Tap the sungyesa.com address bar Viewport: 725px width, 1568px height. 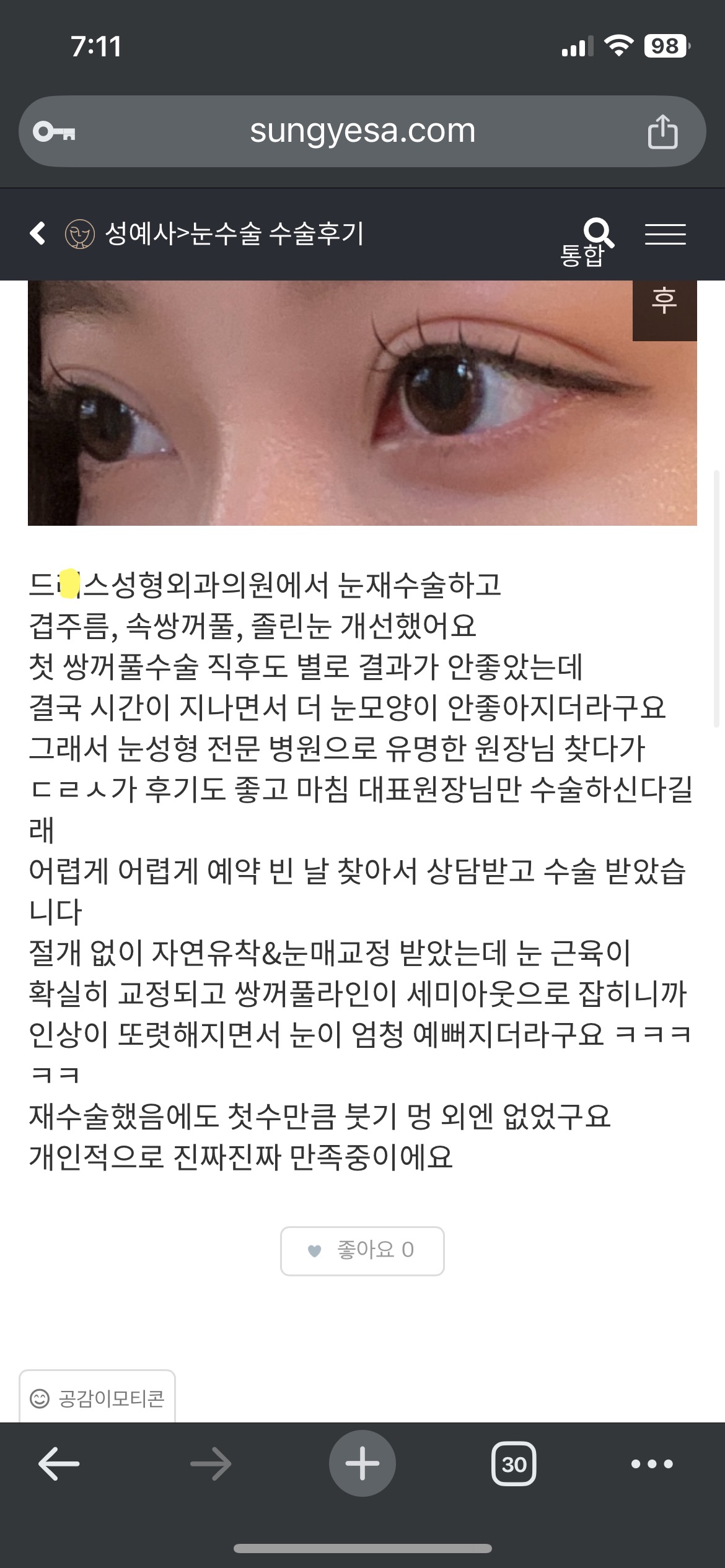point(362,131)
